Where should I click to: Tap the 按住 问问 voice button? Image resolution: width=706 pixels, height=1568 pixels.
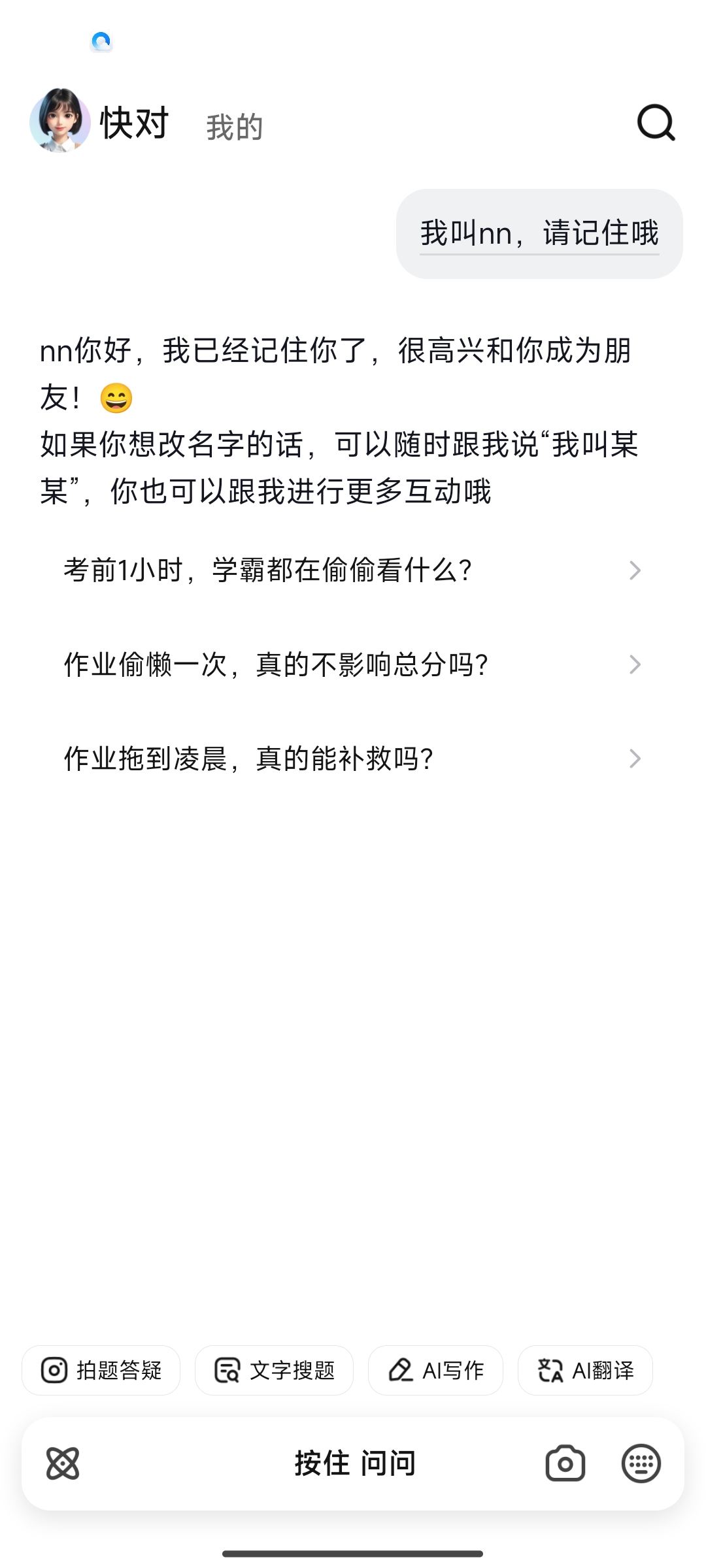pos(355,1463)
